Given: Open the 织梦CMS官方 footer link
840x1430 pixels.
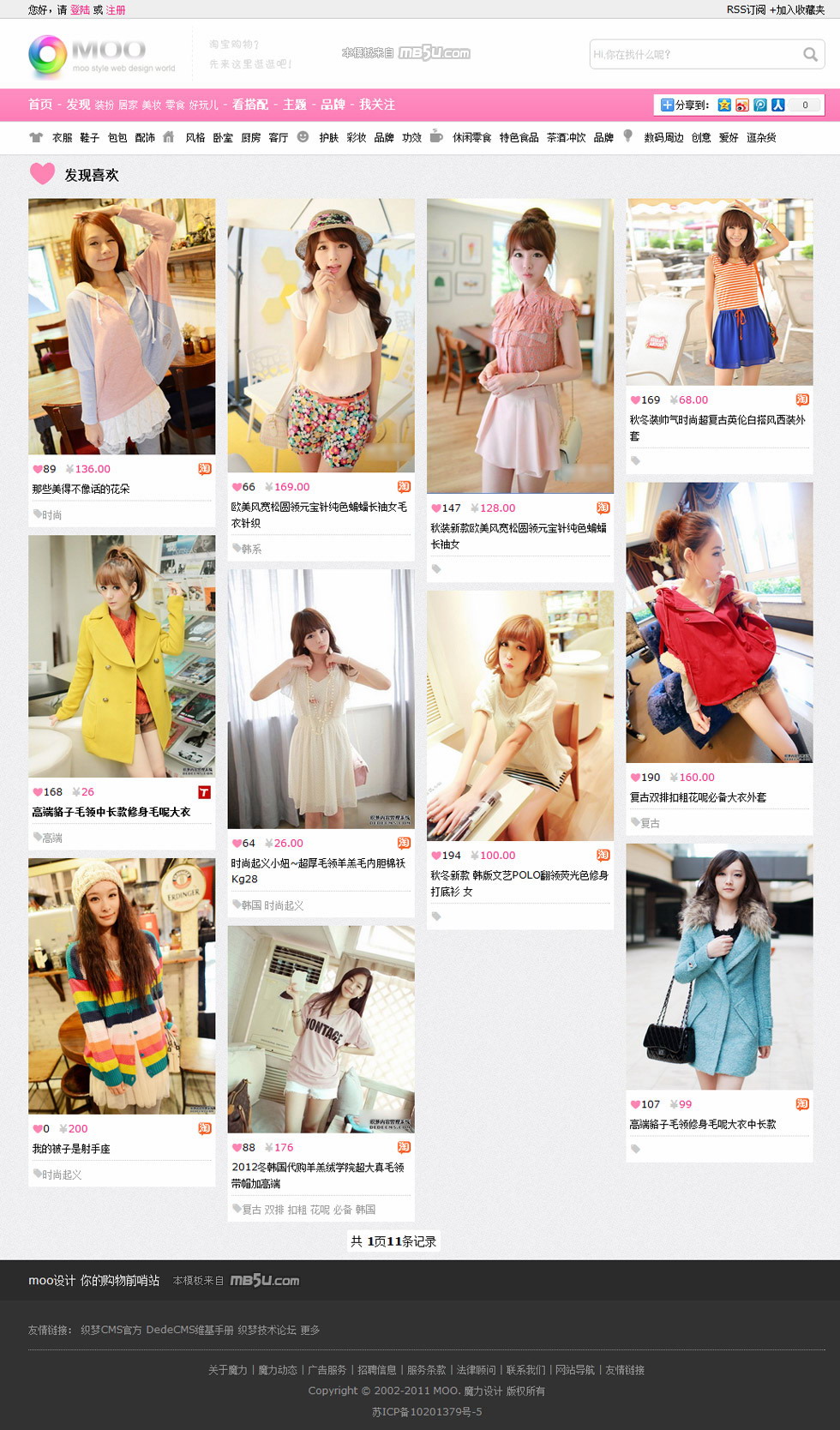Looking at the screenshot, I should [x=111, y=1331].
